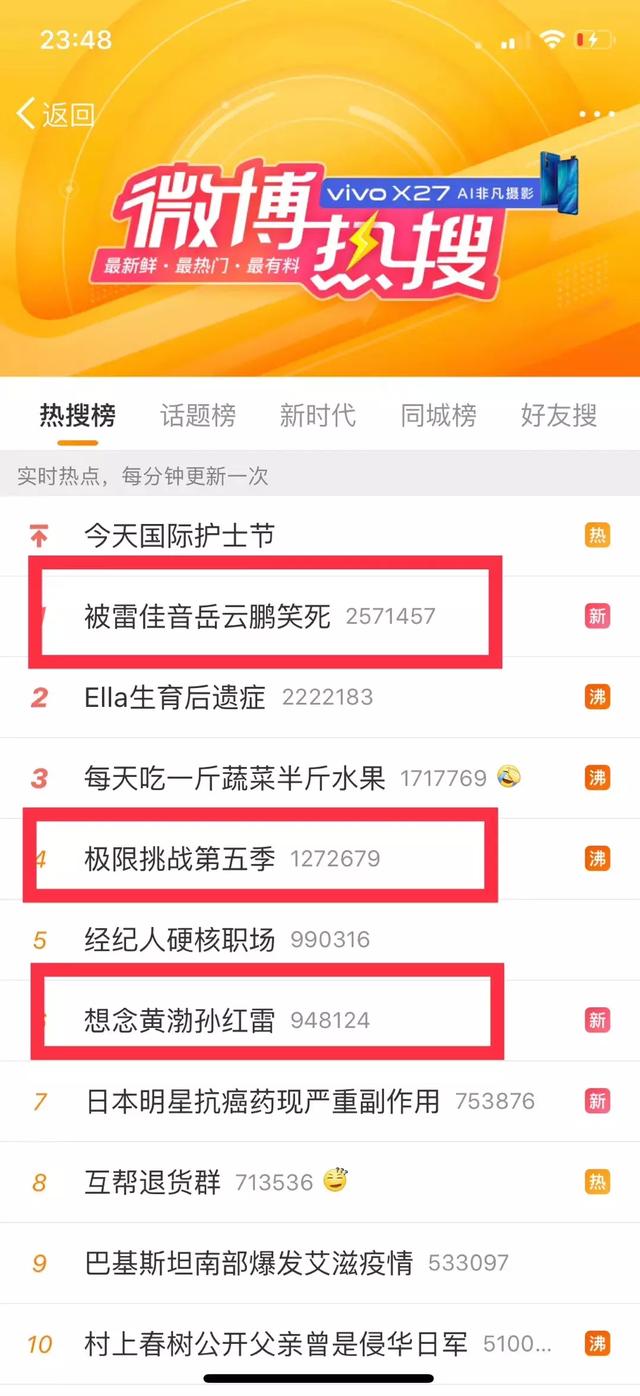
Task: Open 日本明星抗癌药现严重副作用 topic
Action: [262, 1101]
